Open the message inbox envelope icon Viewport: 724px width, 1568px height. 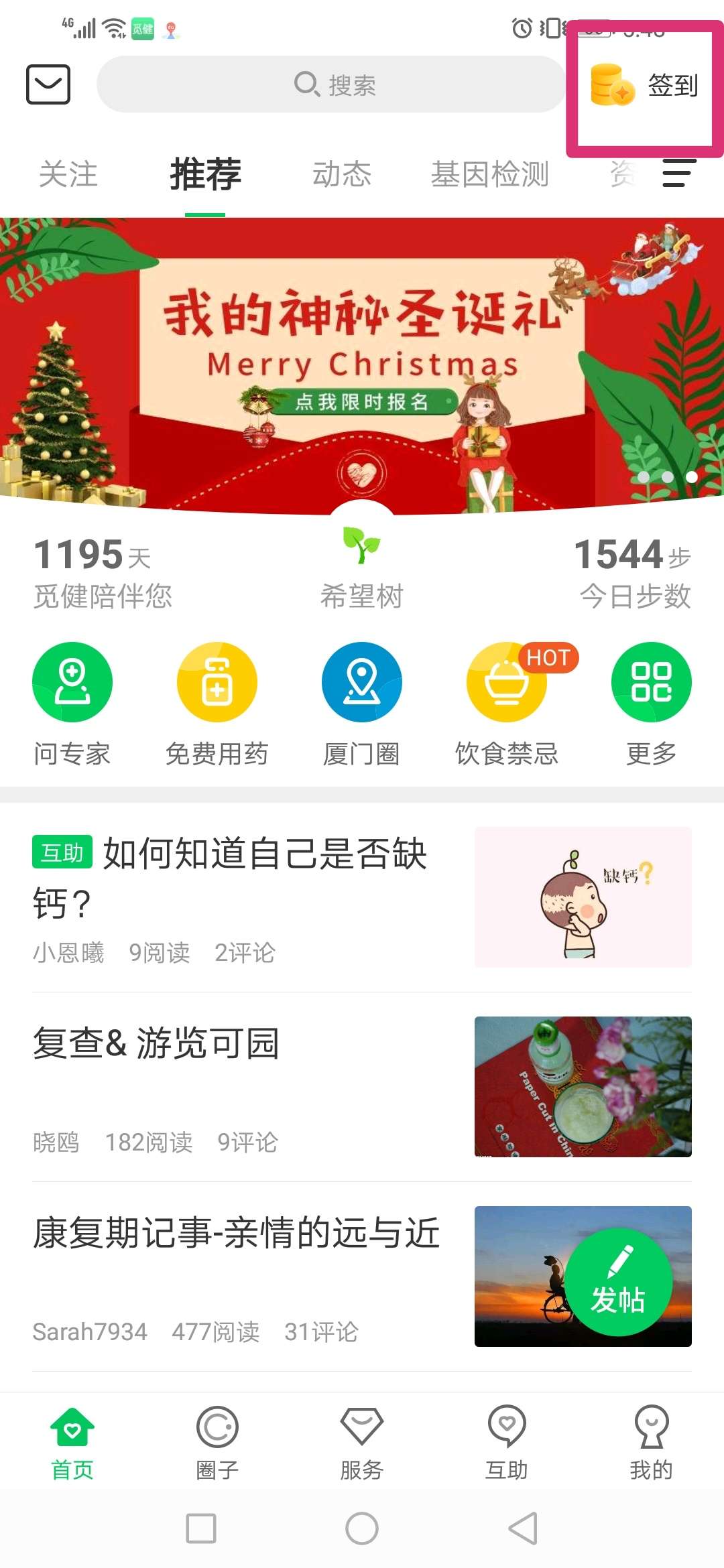[48, 85]
